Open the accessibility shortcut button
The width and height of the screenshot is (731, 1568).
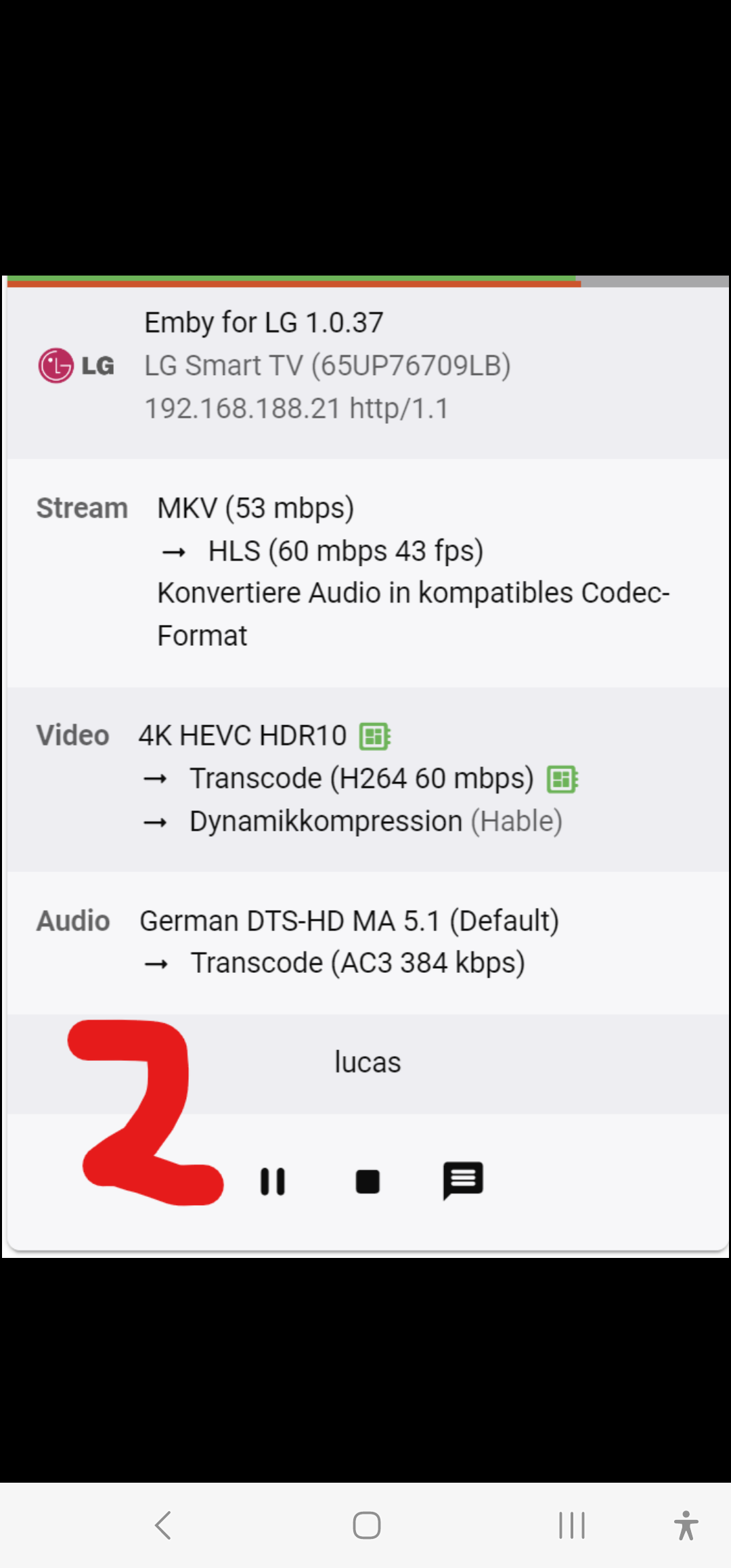point(686,1525)
